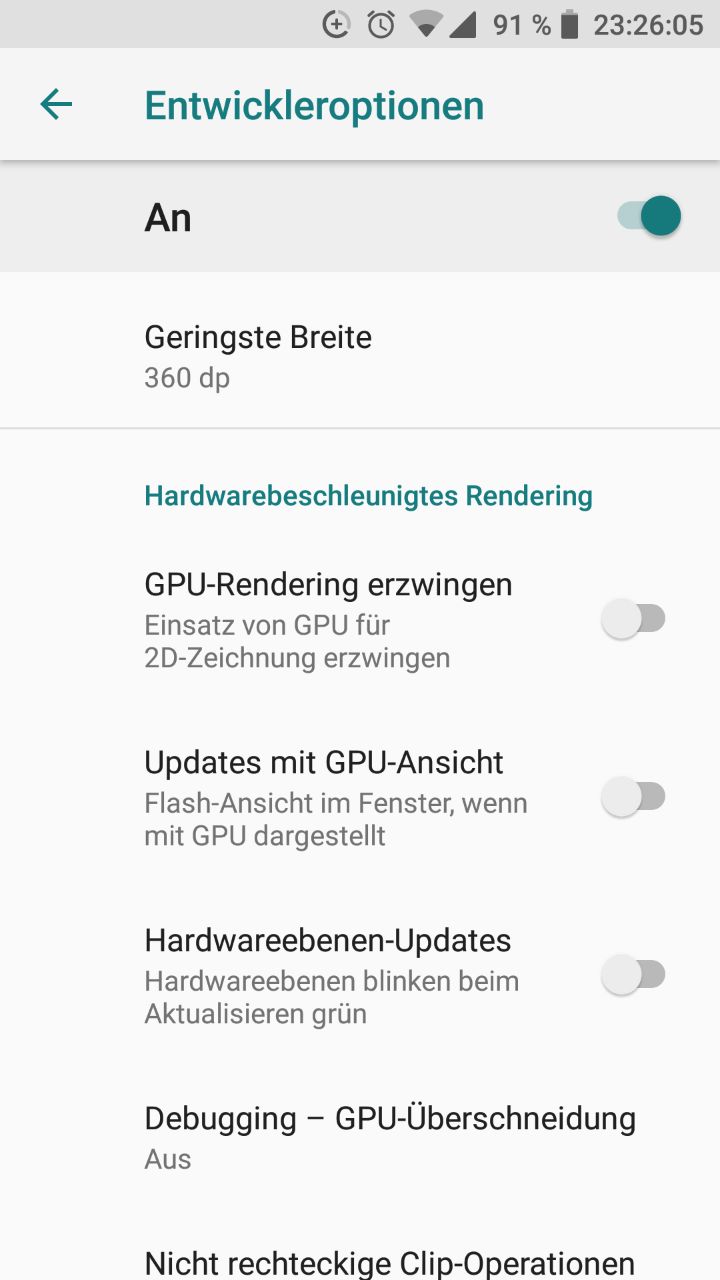Open Debugging – GPU-Überschneidung options
The width and height of the screenshot is (720, 1280).
click(x=390, y=1136)
